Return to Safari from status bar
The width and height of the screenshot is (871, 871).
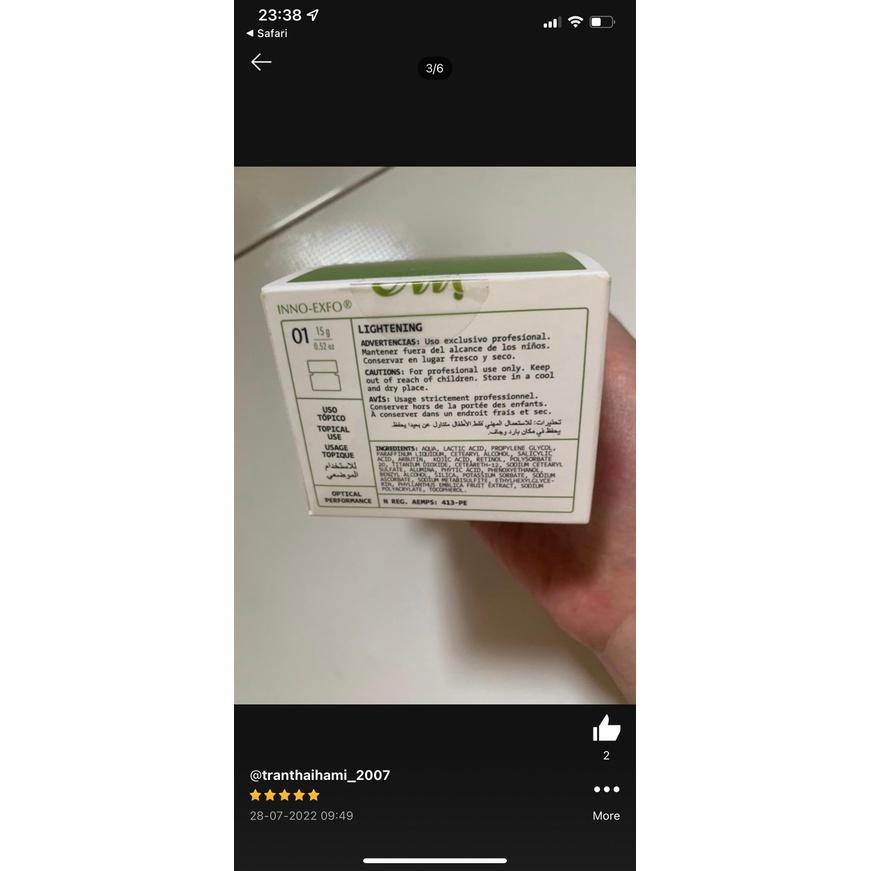[x=267, y=33]
